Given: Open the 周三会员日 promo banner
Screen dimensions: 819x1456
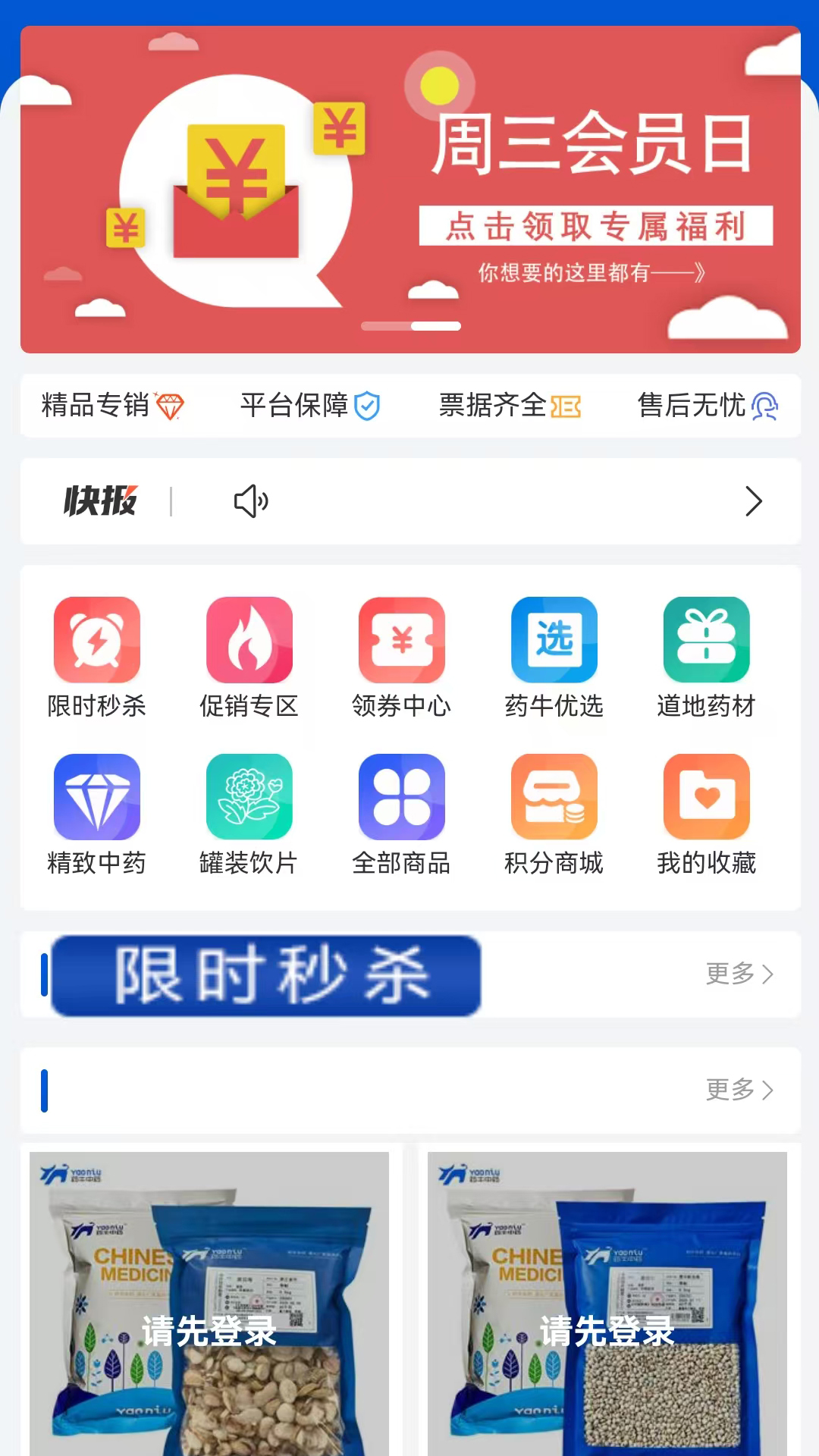Looking at the screenshot, I should [410, 190].
